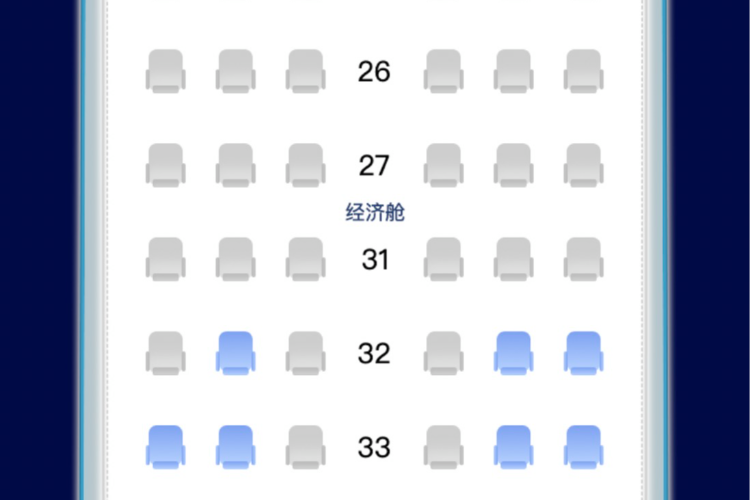Pick the right-side window seat in row 32

[x=583, y=353]
